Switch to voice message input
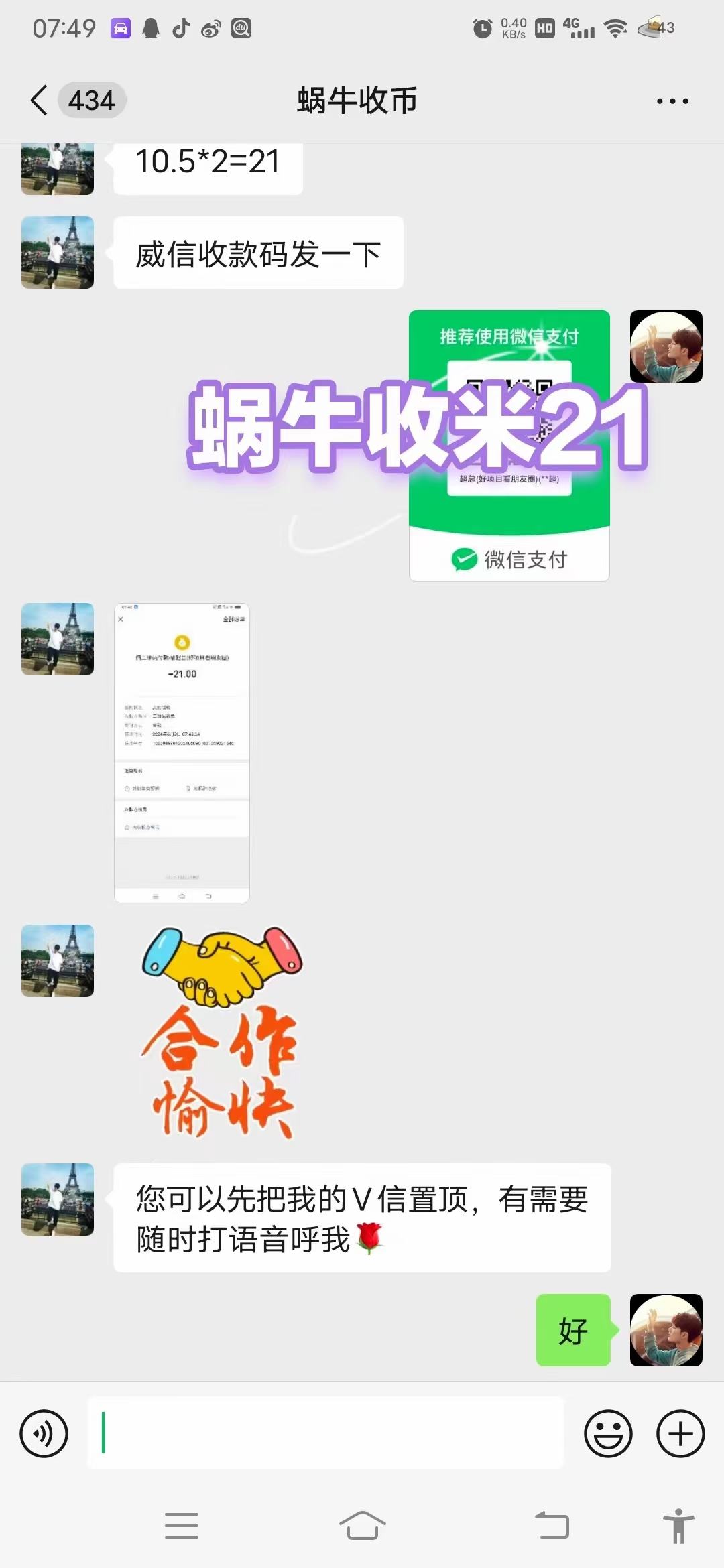 tap(44, 1433)
